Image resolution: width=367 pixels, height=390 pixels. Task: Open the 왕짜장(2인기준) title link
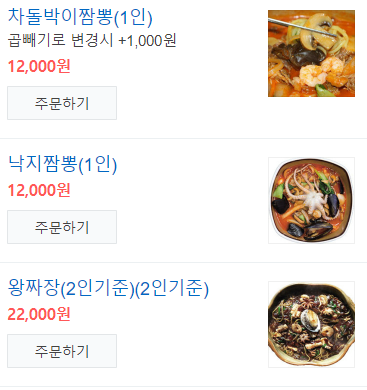108,288
